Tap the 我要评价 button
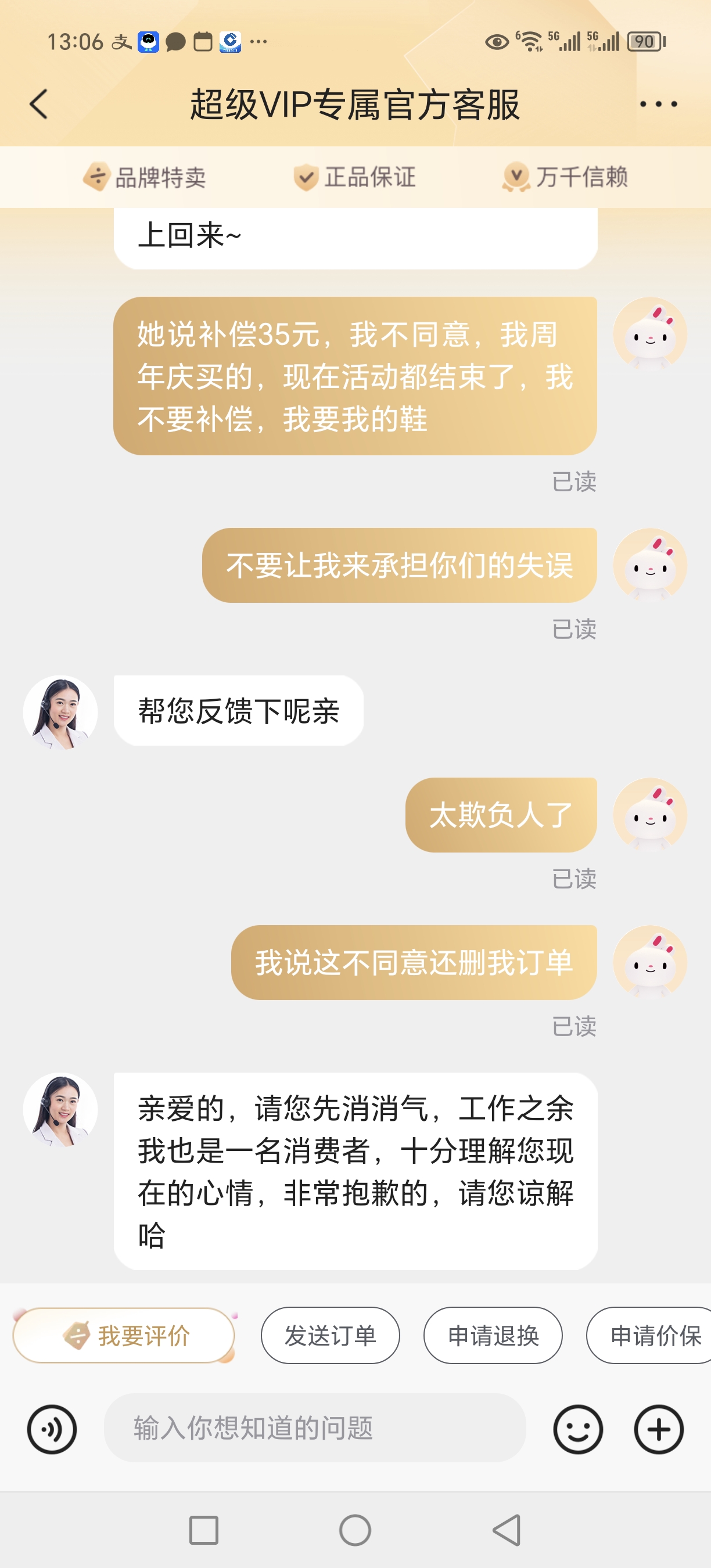Screen dimensions: 711x1568 (124, 1336)
